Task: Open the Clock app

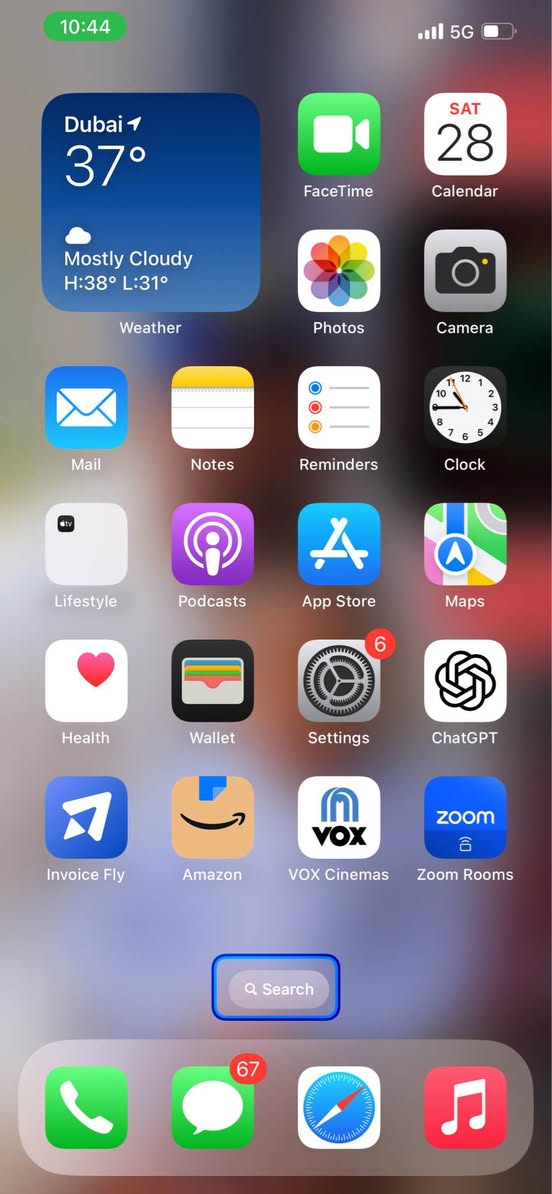Action: (x=465, y=407)
